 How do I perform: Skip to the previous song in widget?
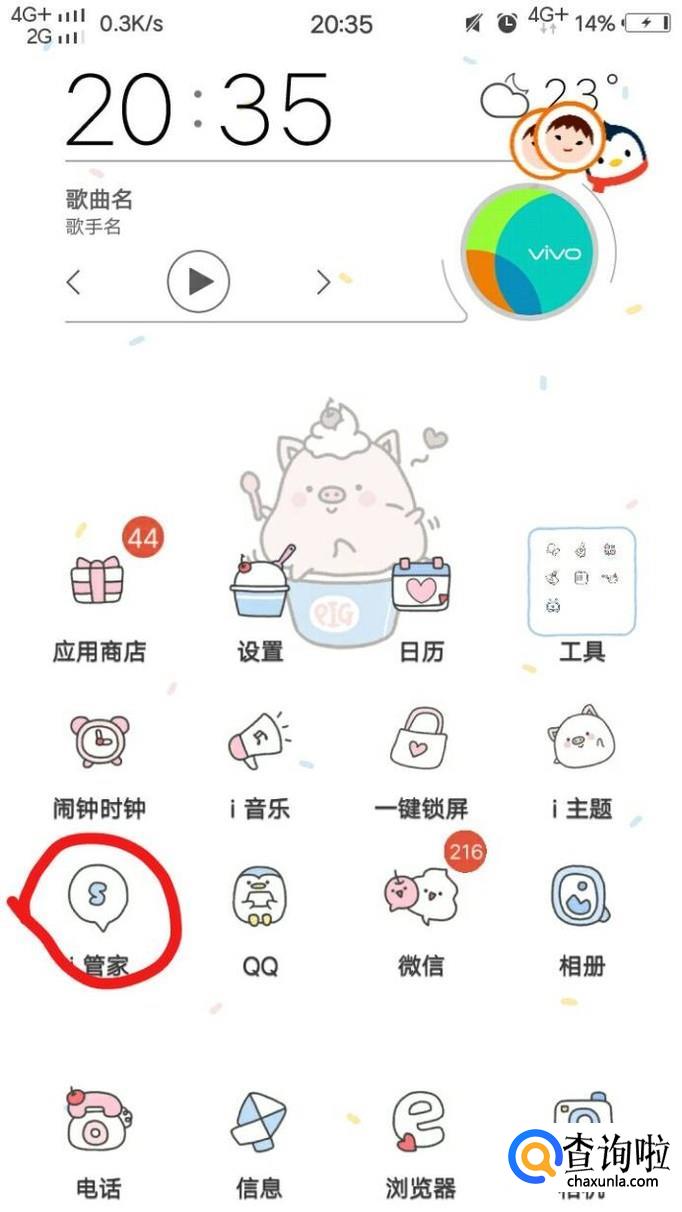coord(74,283)
